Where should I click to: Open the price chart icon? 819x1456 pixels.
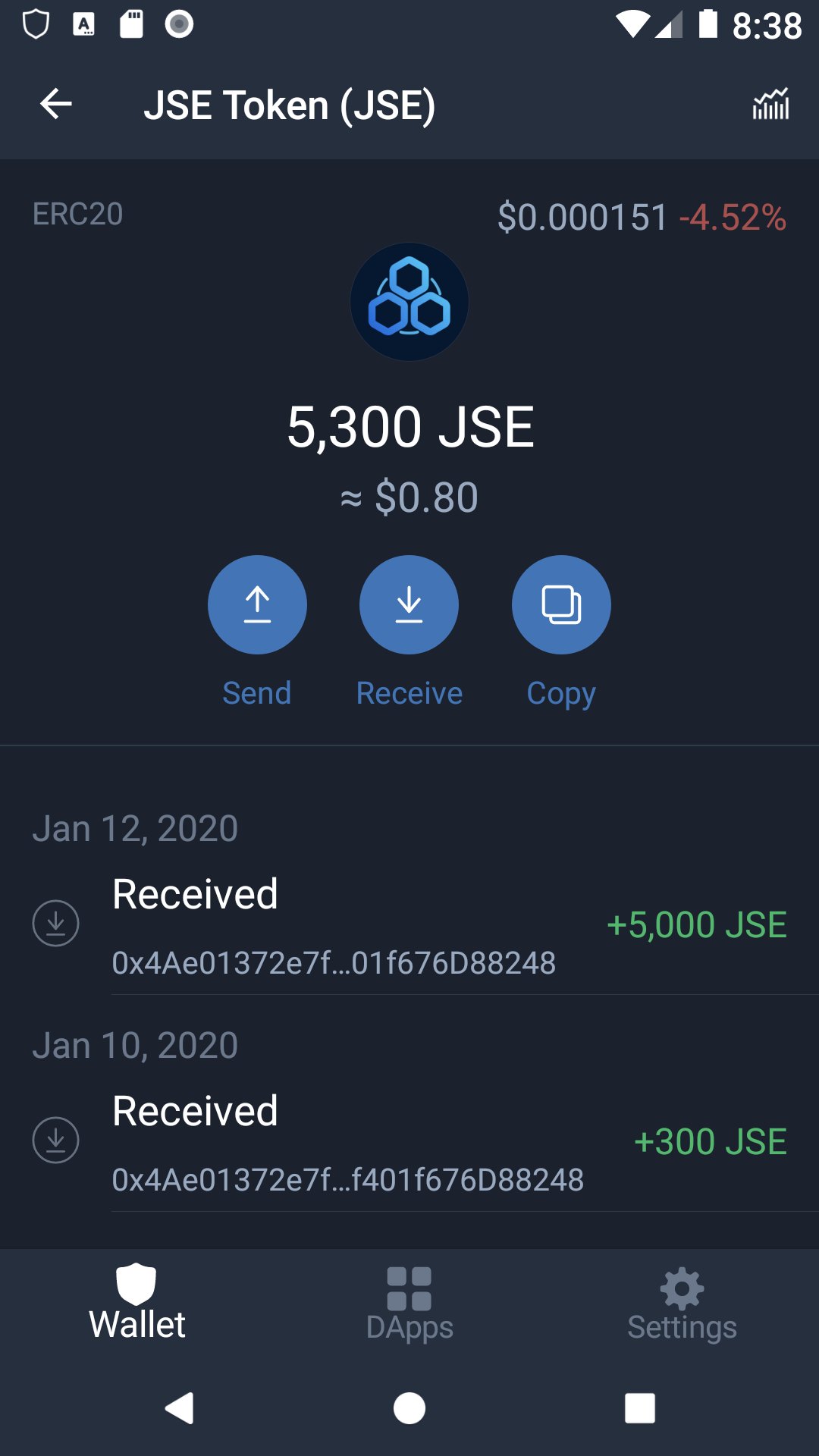pyautogui.click(x=769, y=105)
